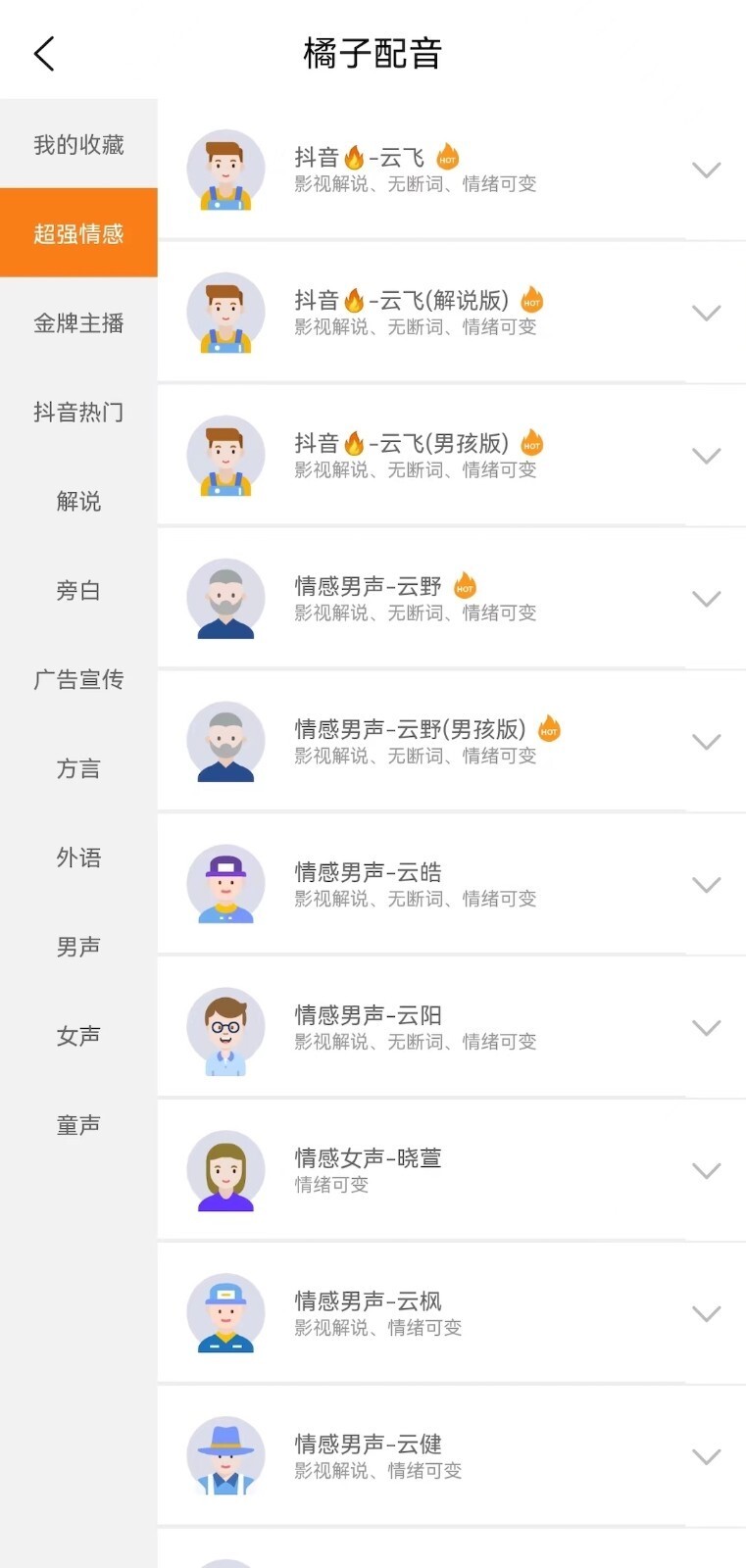Switch to the 我的收藏 category tab
The image size is (746, 1568).
(78, 143)
